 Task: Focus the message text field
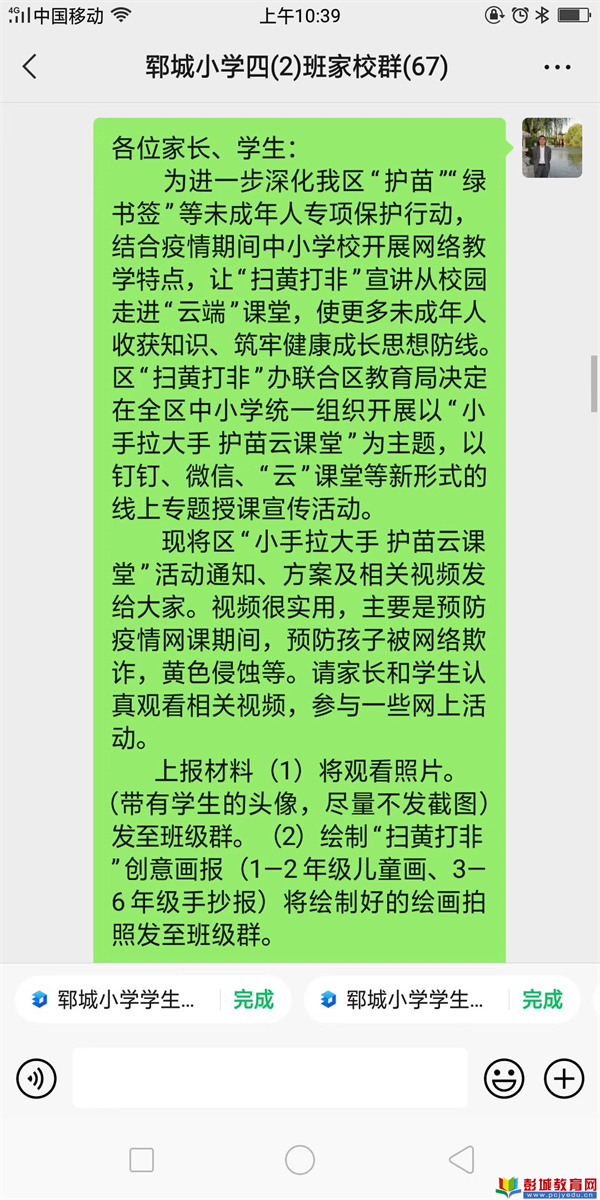click(x=270, y=1078)
